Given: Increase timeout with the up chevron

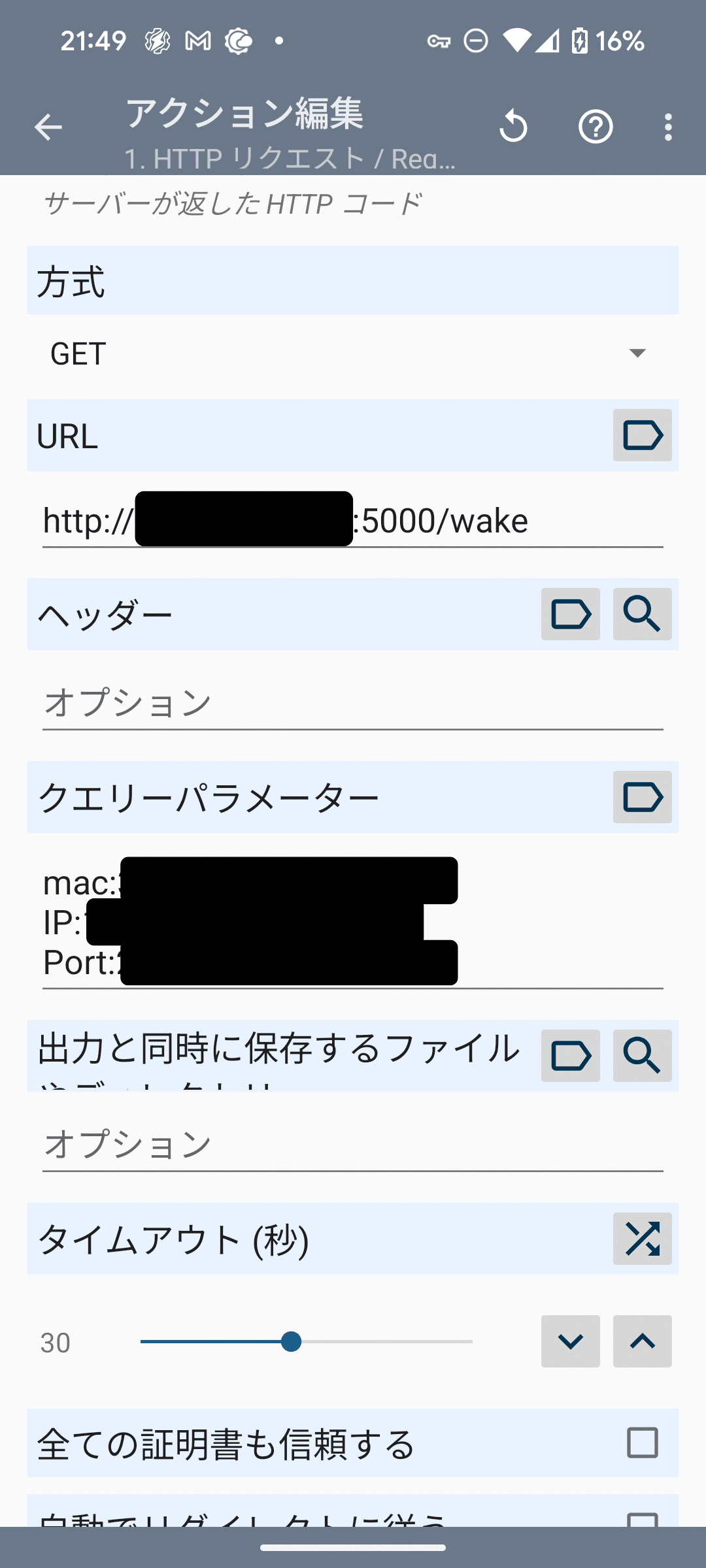Looking at the screenshot, I should click(x=641, y=1341).
